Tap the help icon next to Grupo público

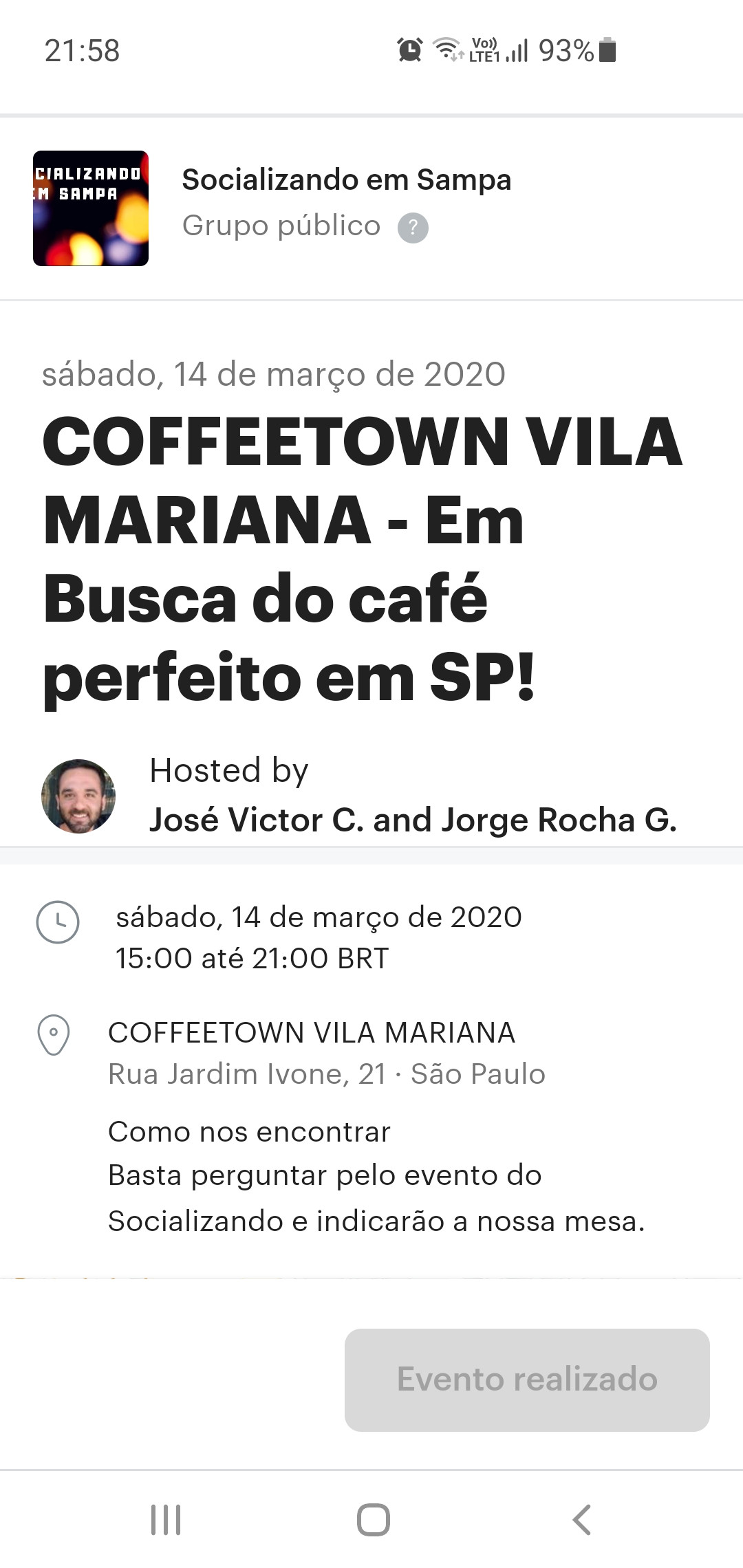[413, 226]
